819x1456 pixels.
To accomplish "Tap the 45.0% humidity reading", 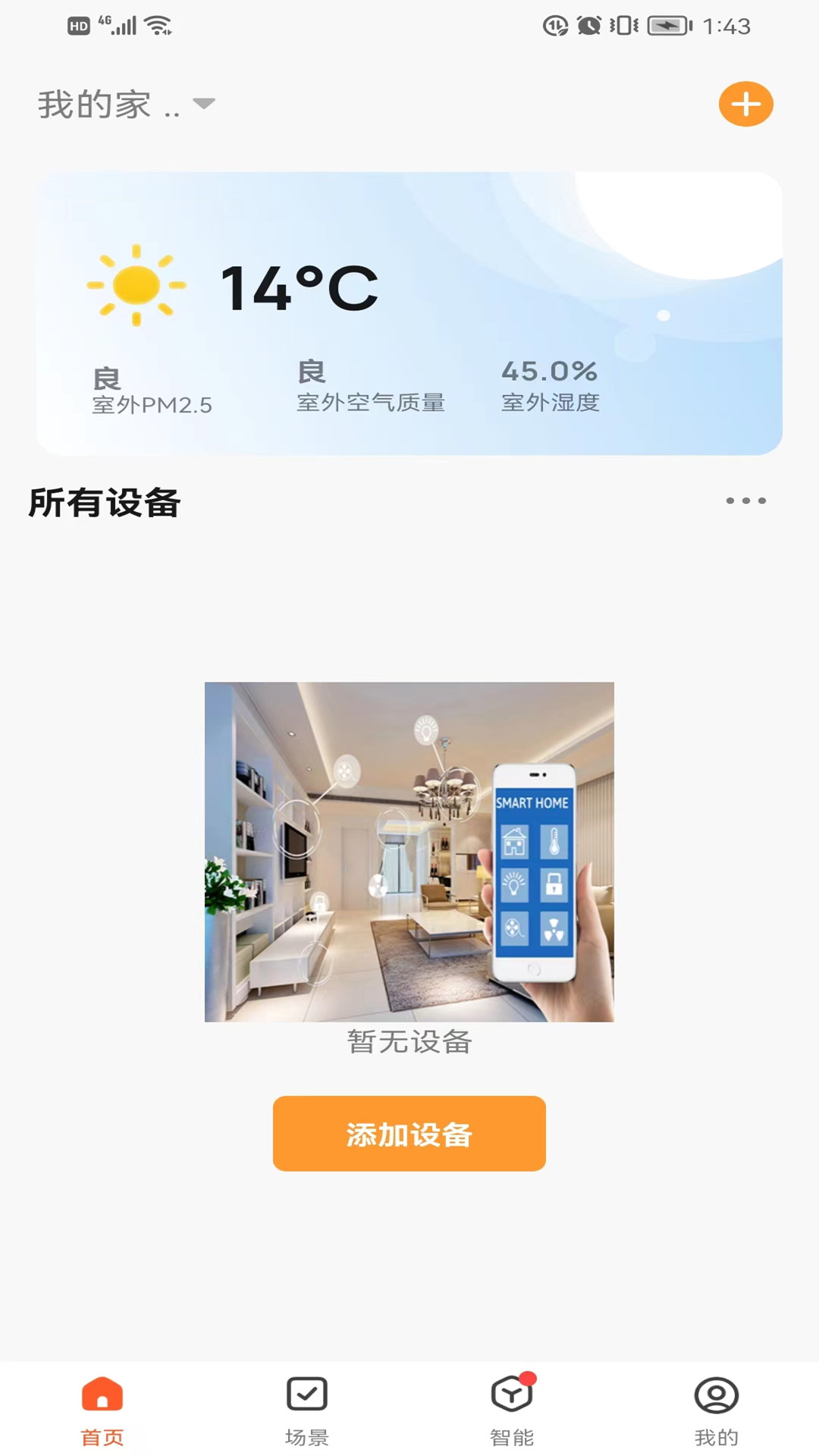I will (548, 372).
